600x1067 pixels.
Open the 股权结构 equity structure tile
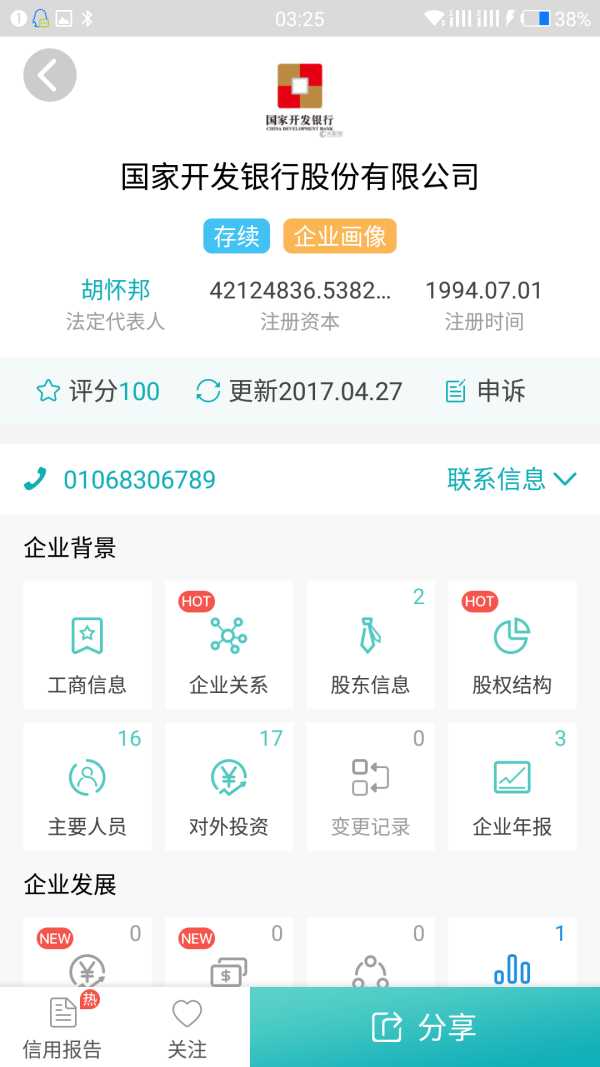512,646
